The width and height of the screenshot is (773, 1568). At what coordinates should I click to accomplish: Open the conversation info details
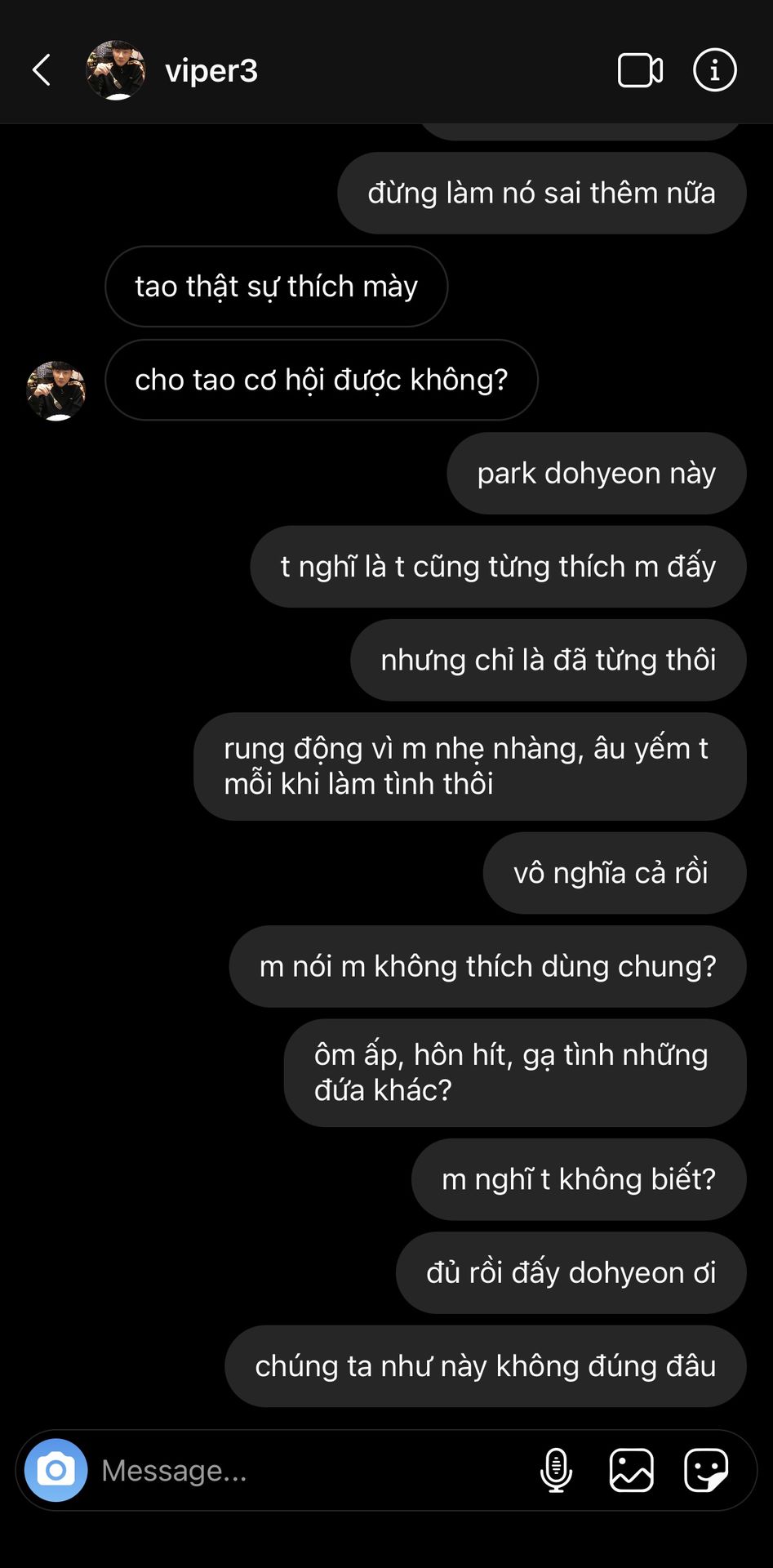tap(714, 70)
